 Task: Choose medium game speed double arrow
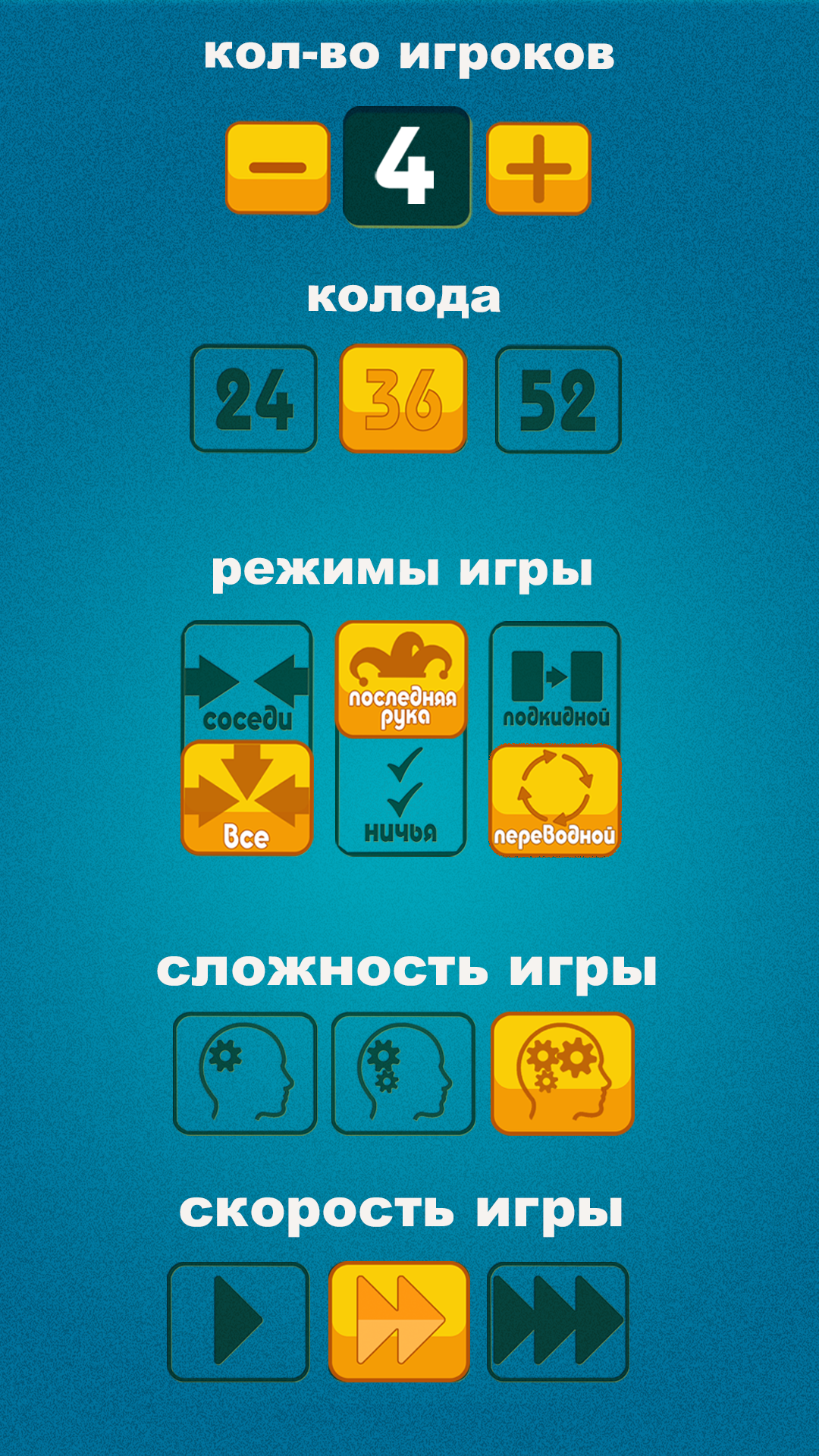[x=400, y=1321]
